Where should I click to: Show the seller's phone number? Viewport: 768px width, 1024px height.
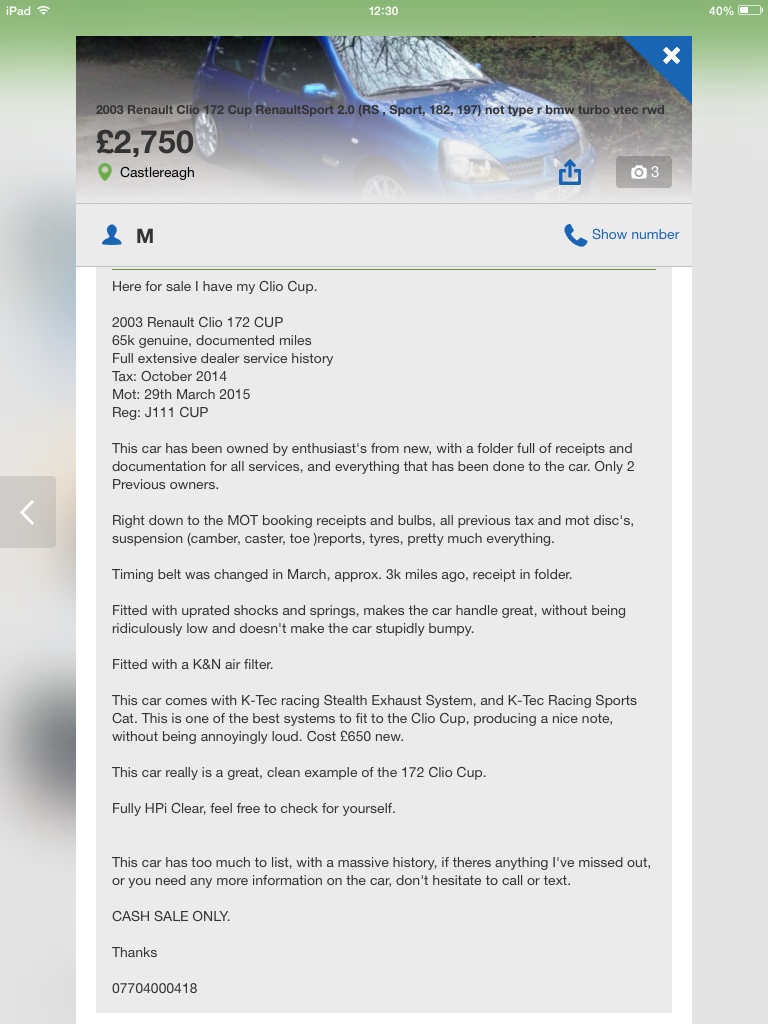[x=622, y=235]
